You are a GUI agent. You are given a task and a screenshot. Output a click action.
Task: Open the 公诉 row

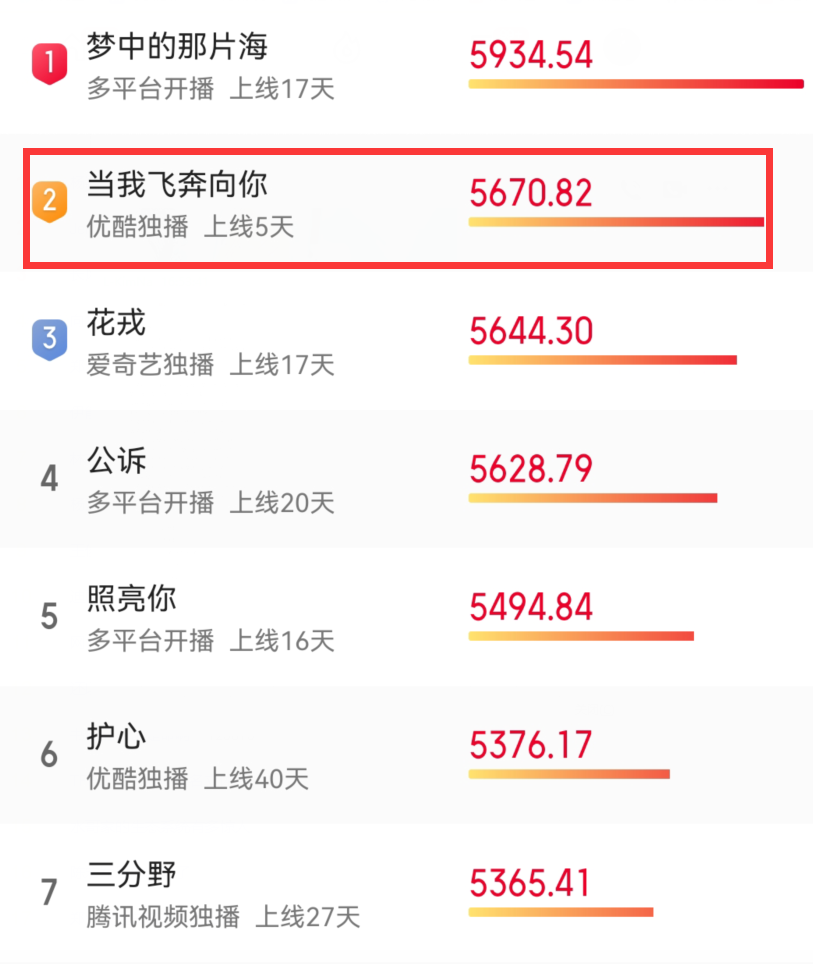tap(117, 461)
